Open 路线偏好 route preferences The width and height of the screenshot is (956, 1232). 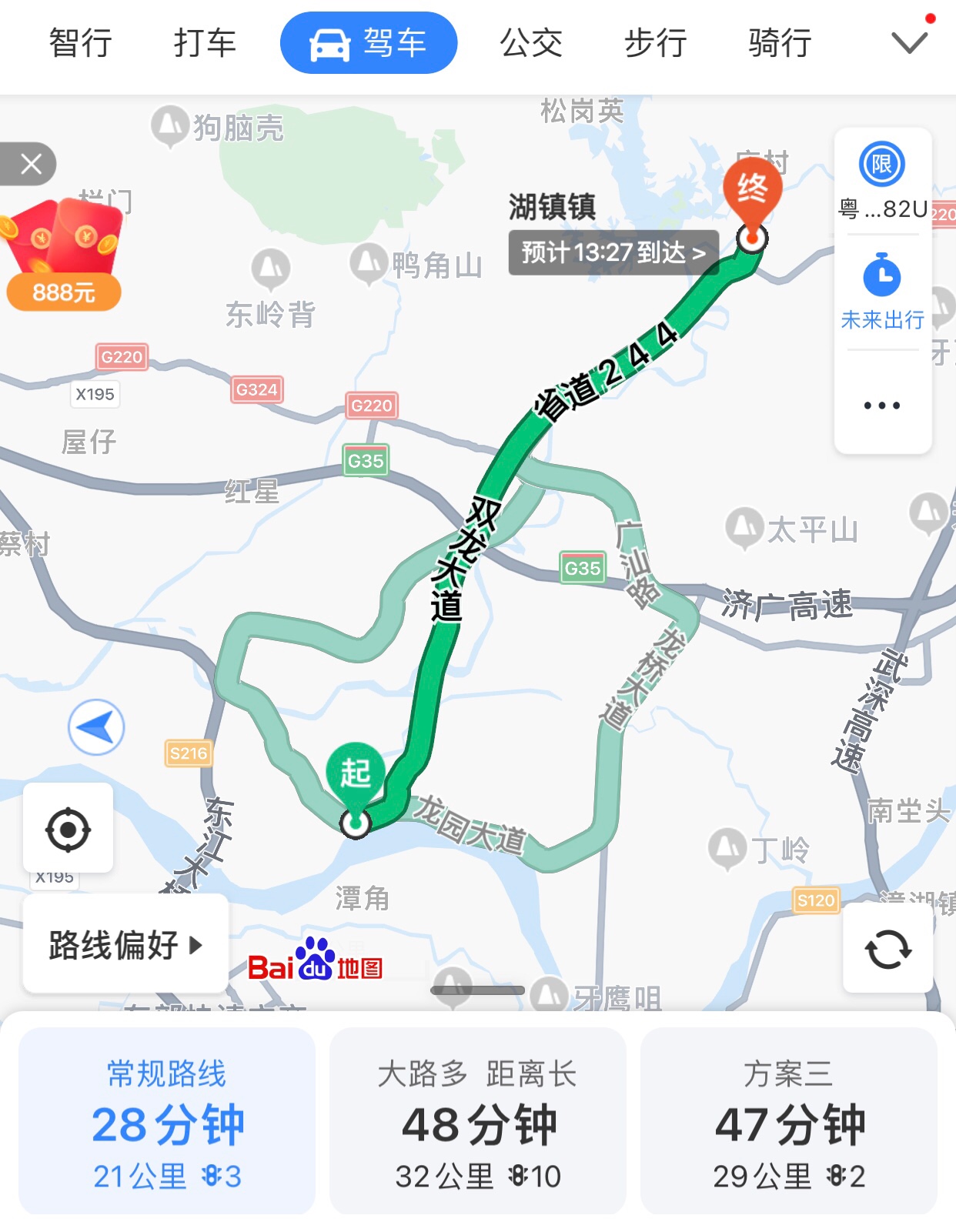tap(125, 944)
